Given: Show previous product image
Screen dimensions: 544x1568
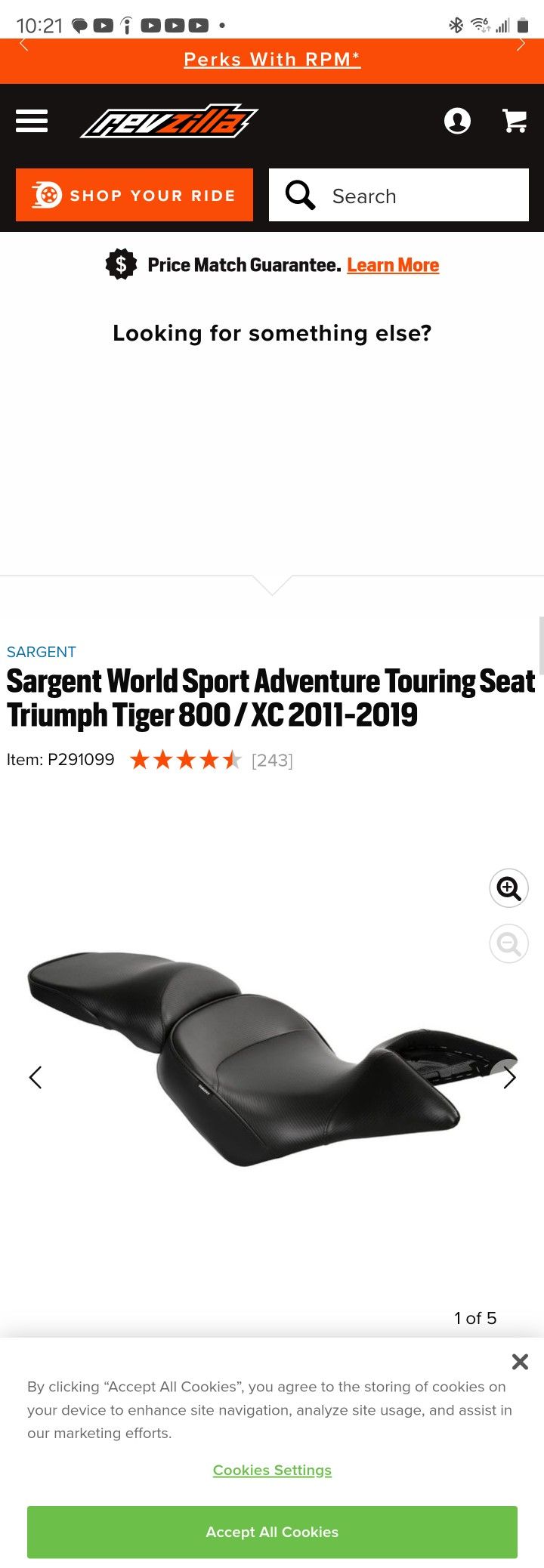Looking at the screenshot, I should pos(36,1077).
